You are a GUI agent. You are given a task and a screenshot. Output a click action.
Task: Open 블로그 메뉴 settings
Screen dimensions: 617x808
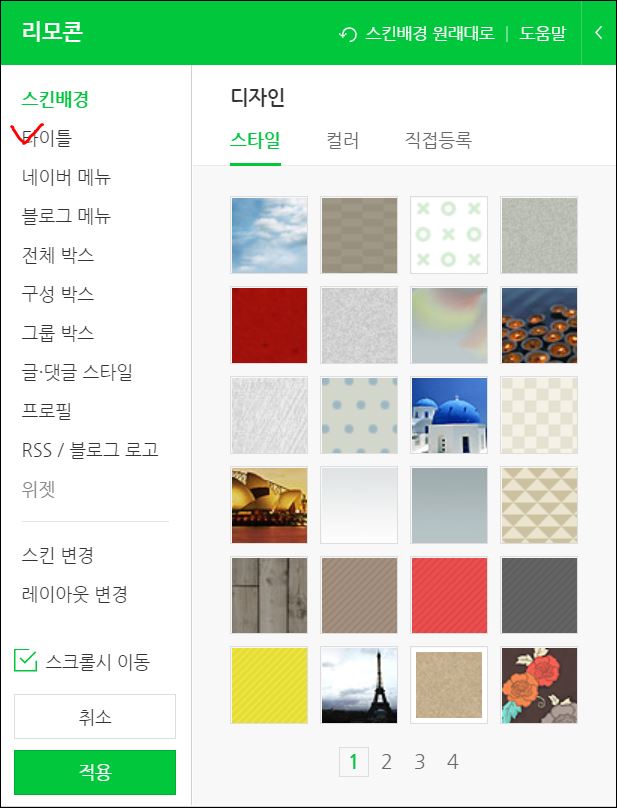click(x=67, y=216)
